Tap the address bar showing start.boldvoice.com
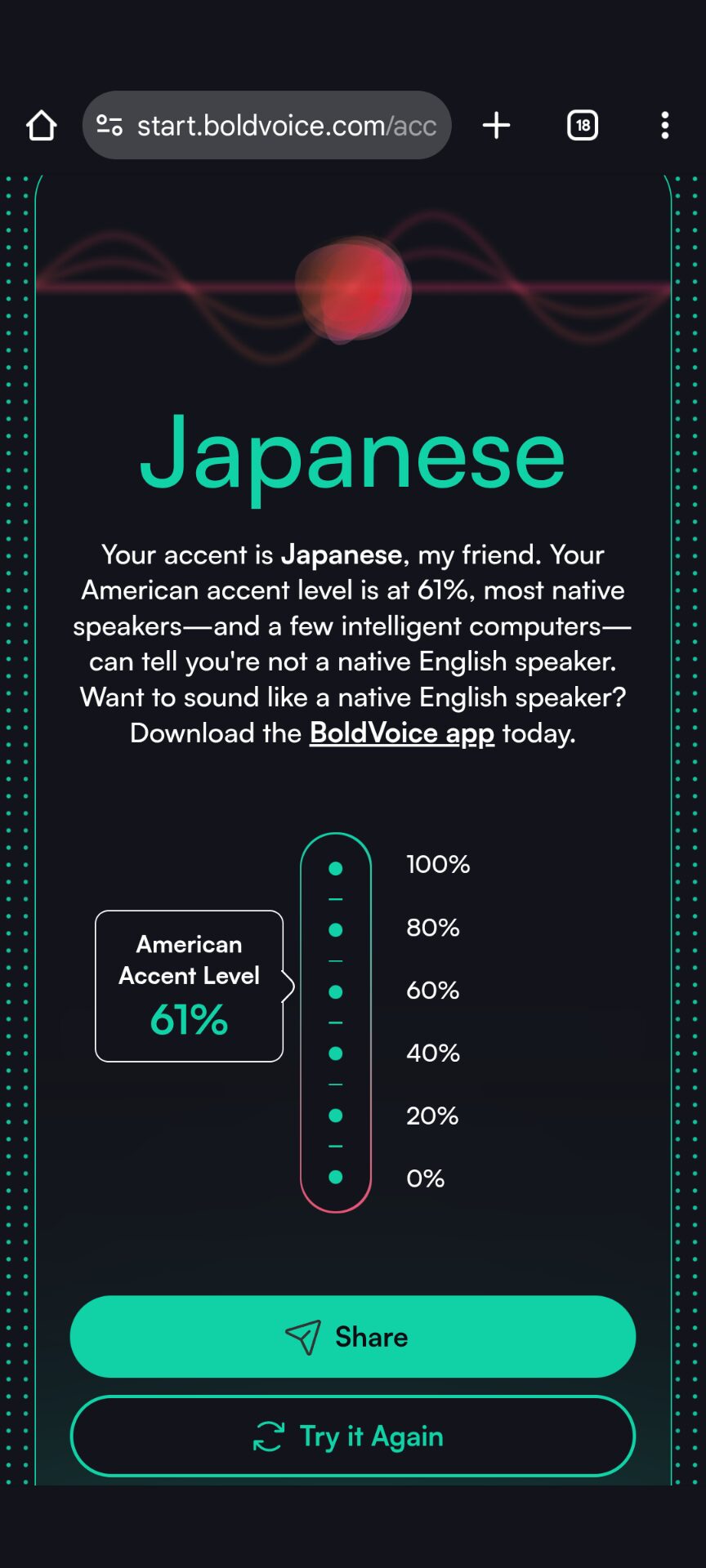The height and width of the screenshot is (1568, 706). [286, 126]
